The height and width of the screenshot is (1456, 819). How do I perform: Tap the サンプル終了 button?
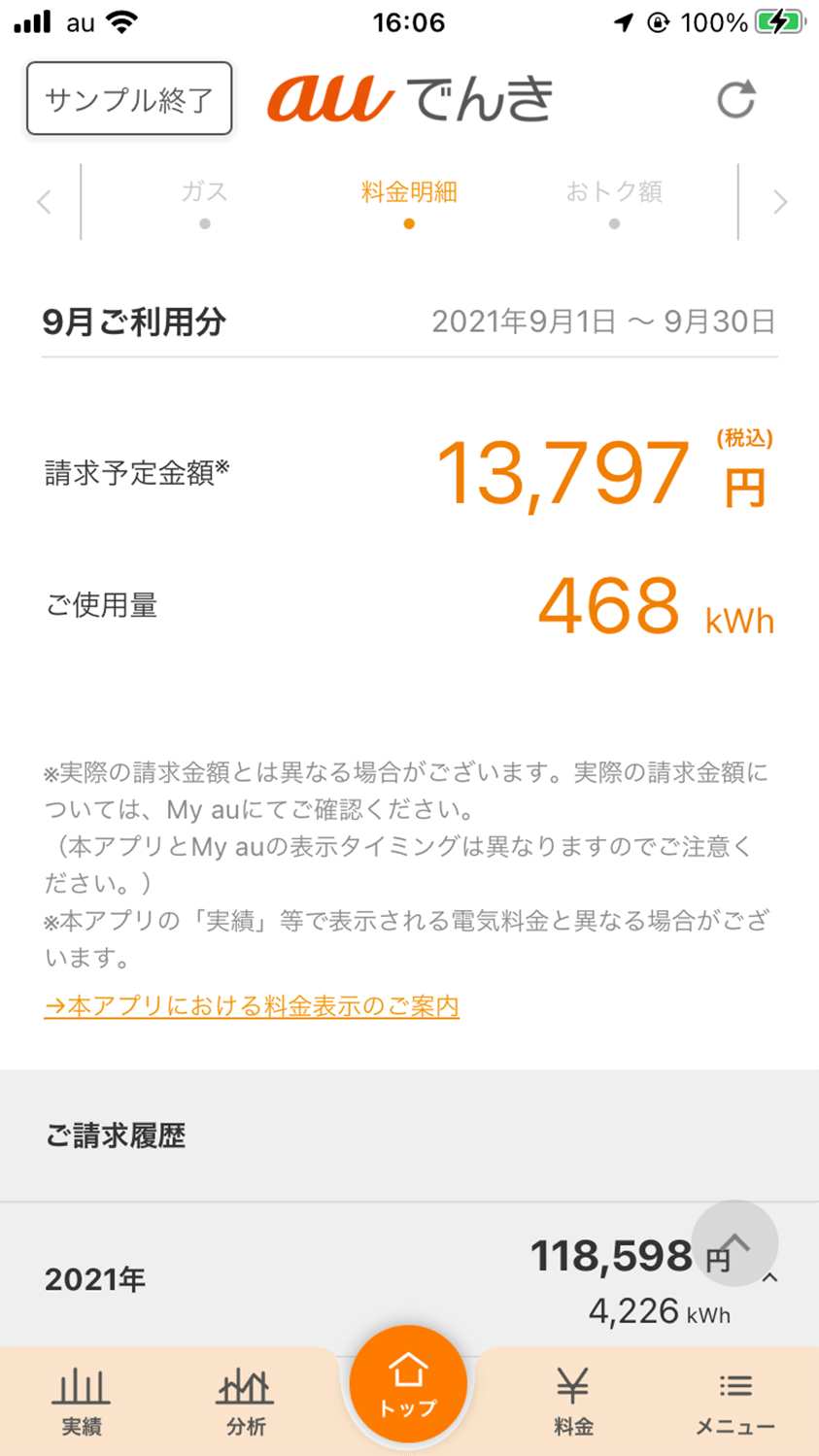click(129, 98)
